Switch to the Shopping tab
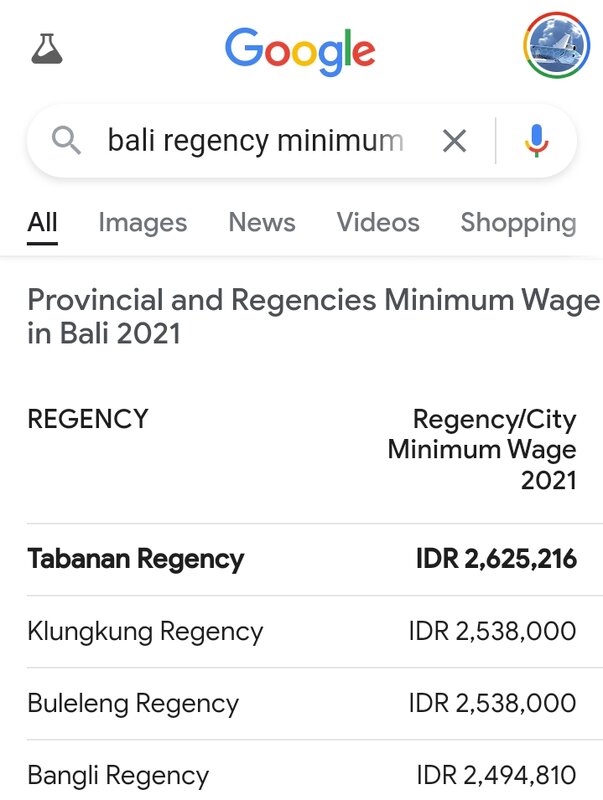603x800 pixels. click(518, 222)
